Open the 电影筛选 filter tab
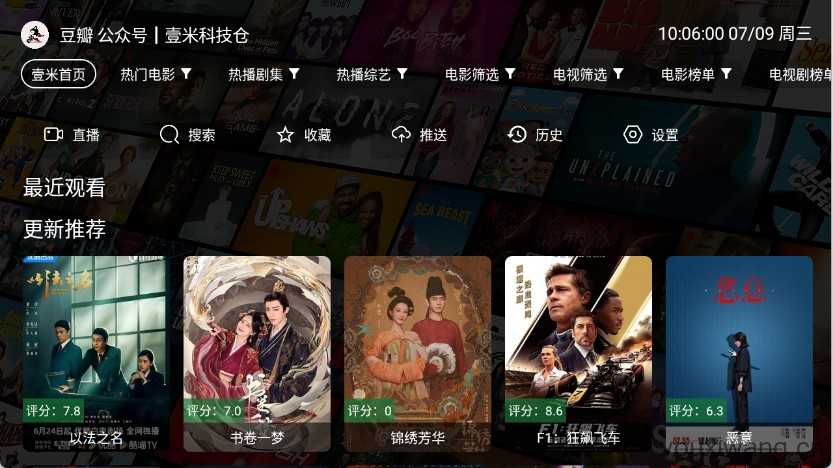Image resolution: width=833 pixels, height=468 pixels. [480, 74]
